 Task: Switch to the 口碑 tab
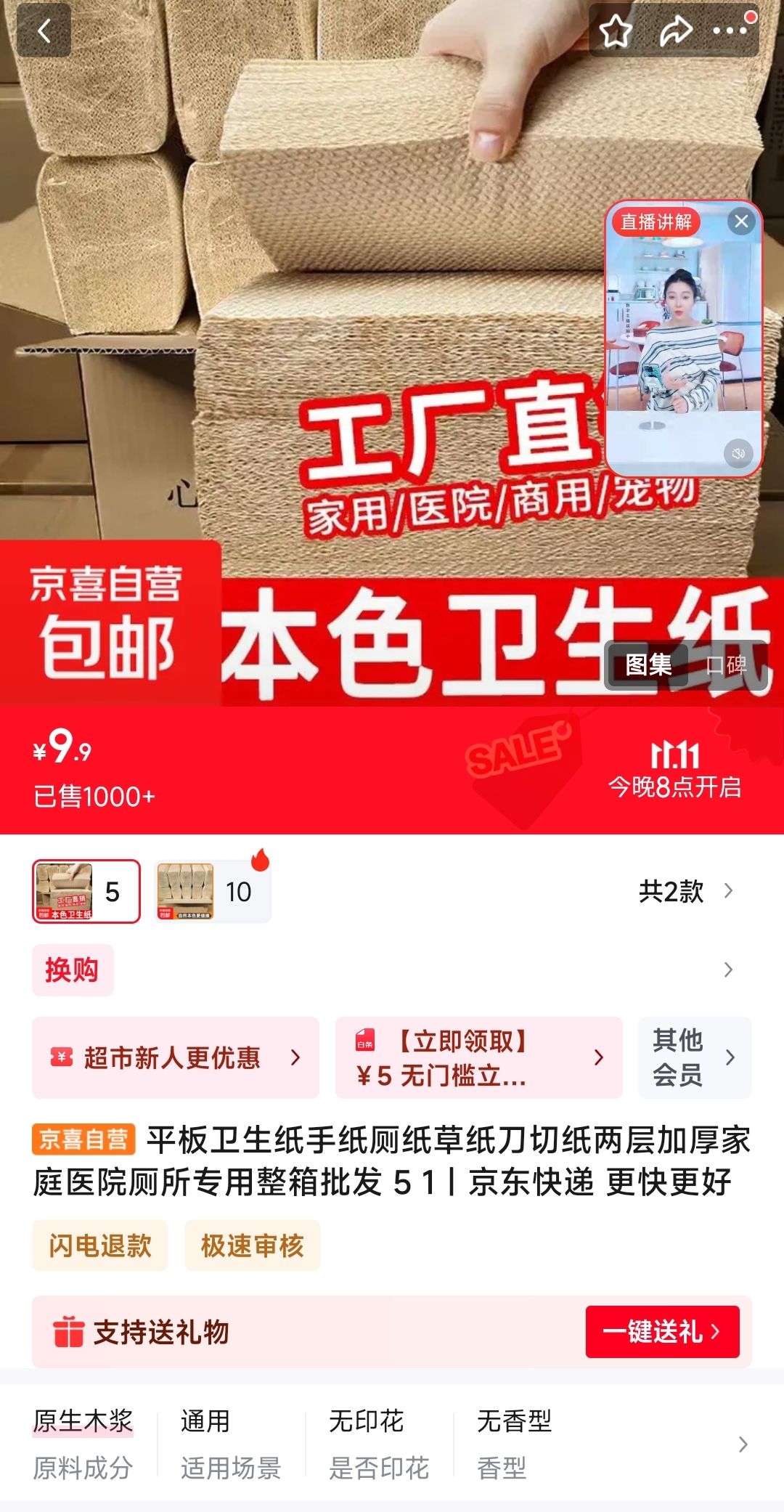tap(726, 664)
